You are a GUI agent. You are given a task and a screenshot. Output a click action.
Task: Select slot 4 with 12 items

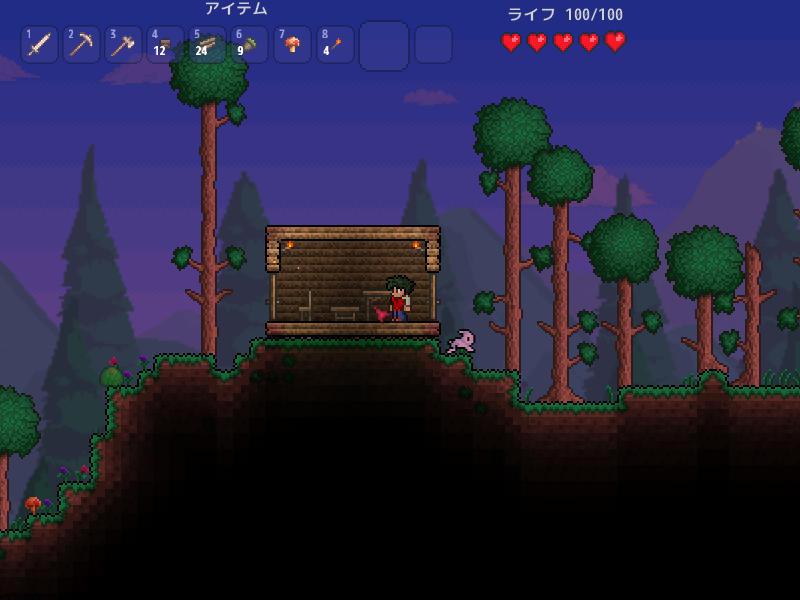tap(165, 44)
